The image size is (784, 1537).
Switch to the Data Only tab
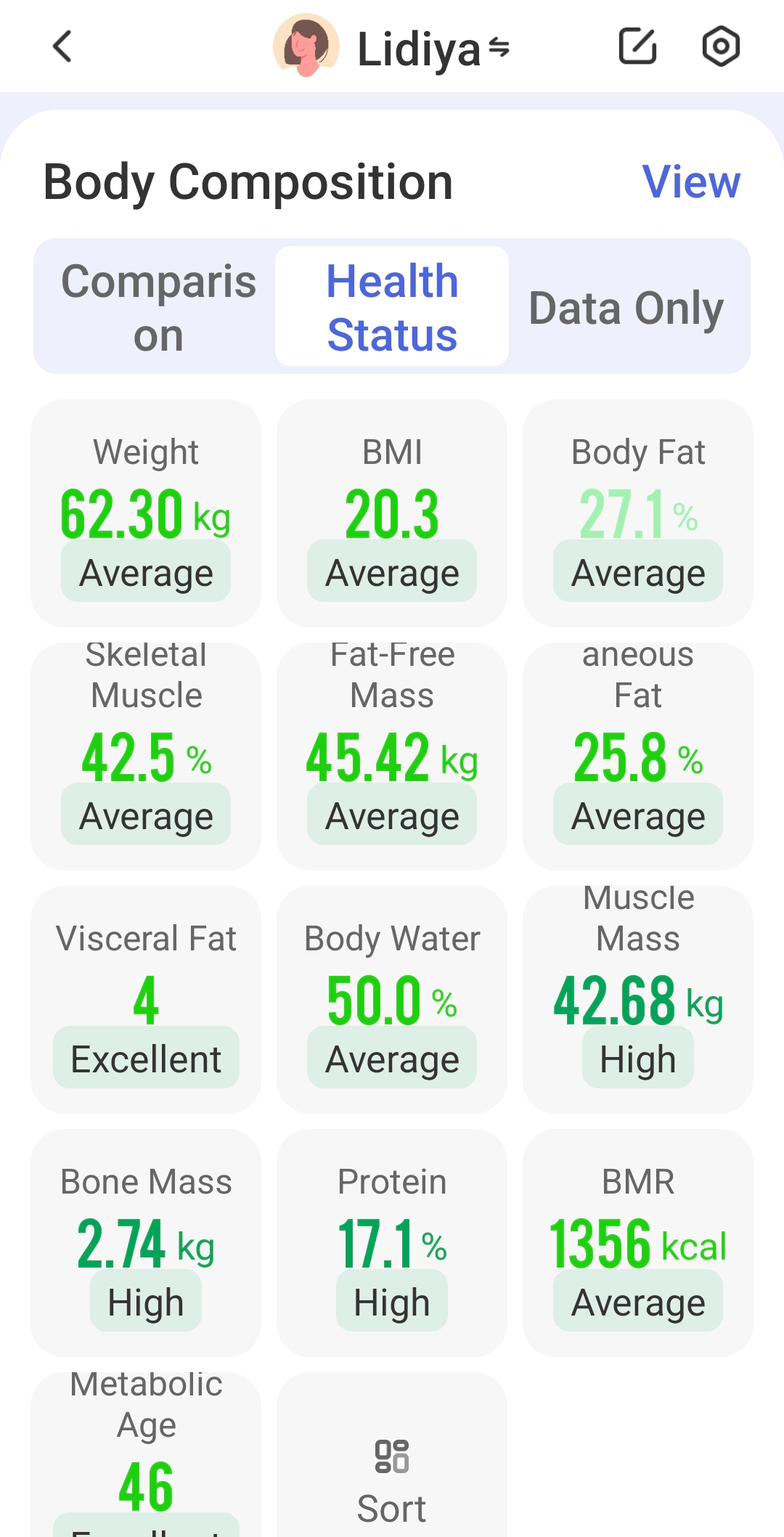click(626, 306)
